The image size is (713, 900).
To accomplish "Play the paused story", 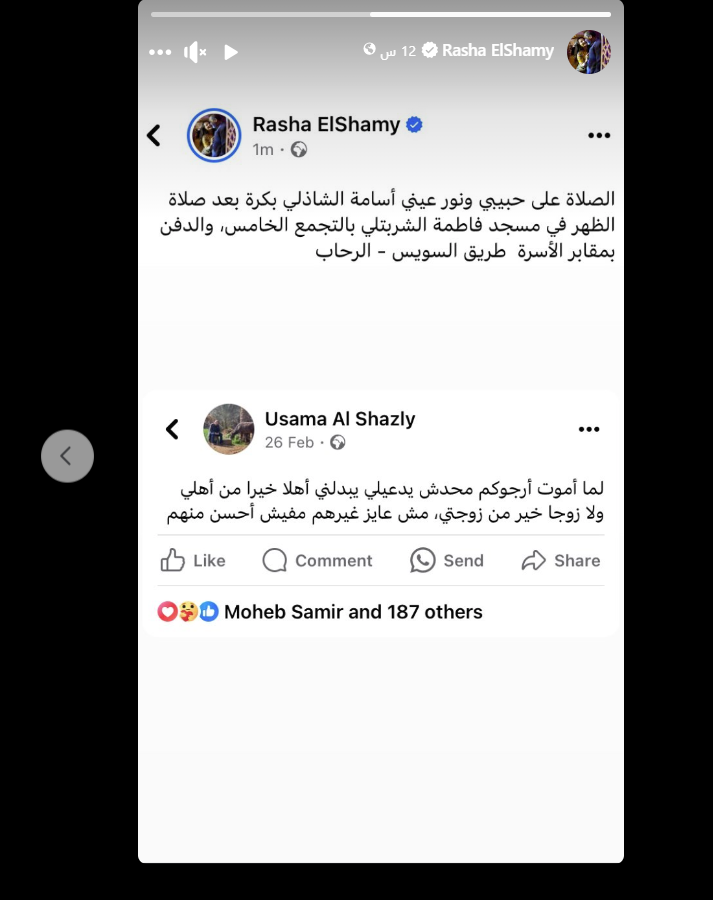I will pyautogui.click(x=231, y=52).
